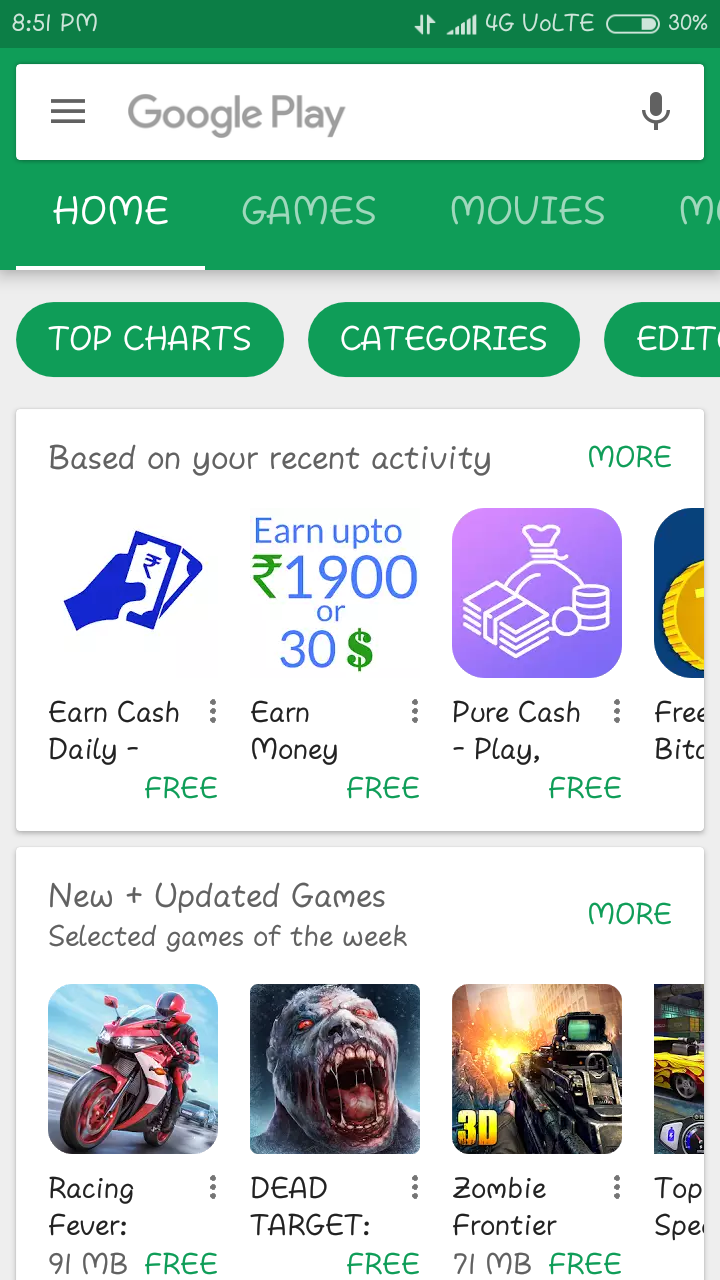720x1280 pixels.
Task: Open overflow menu for Racing Fever
Action: (213, 1188)
